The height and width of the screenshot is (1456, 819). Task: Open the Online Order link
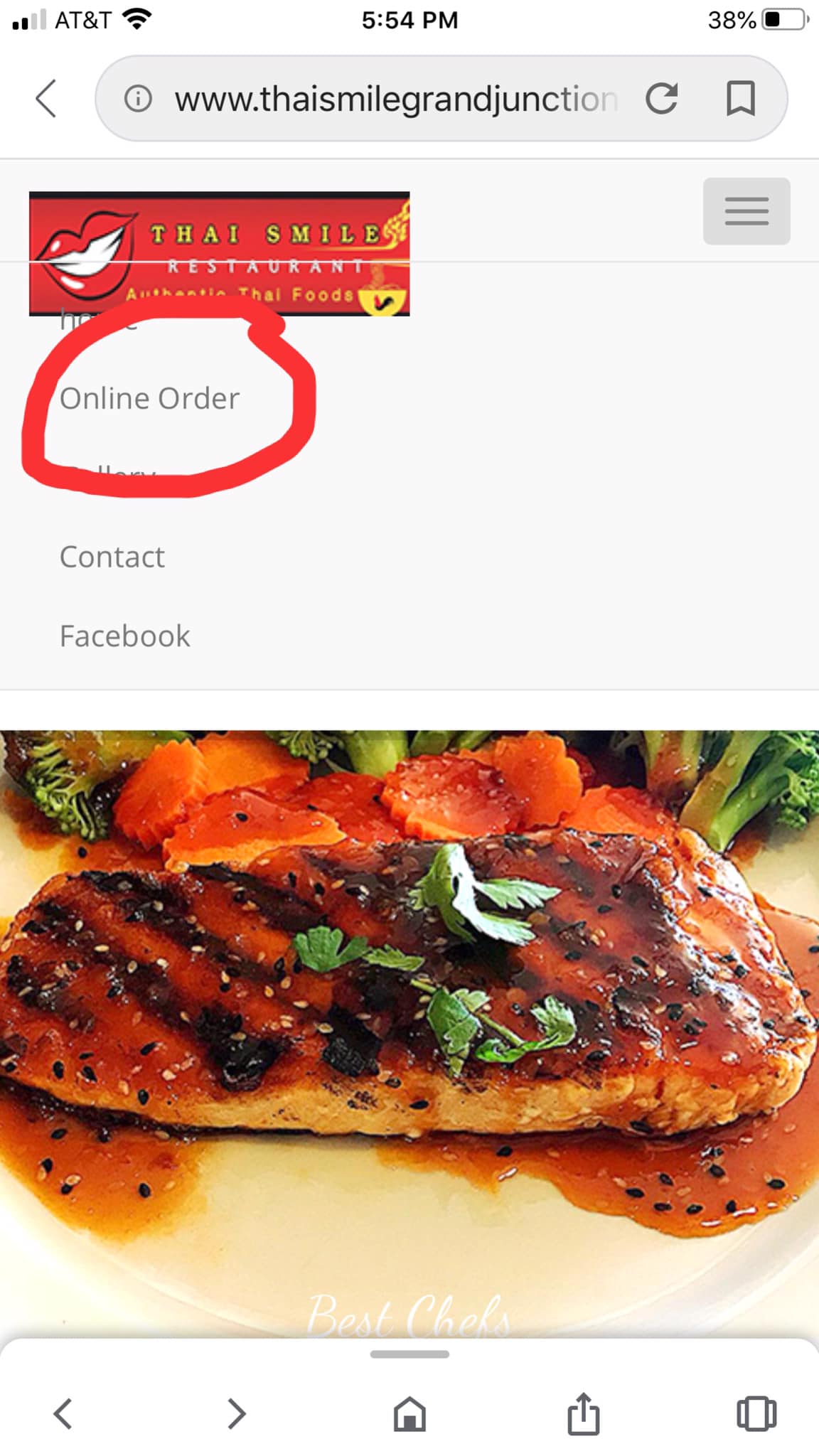149,398
